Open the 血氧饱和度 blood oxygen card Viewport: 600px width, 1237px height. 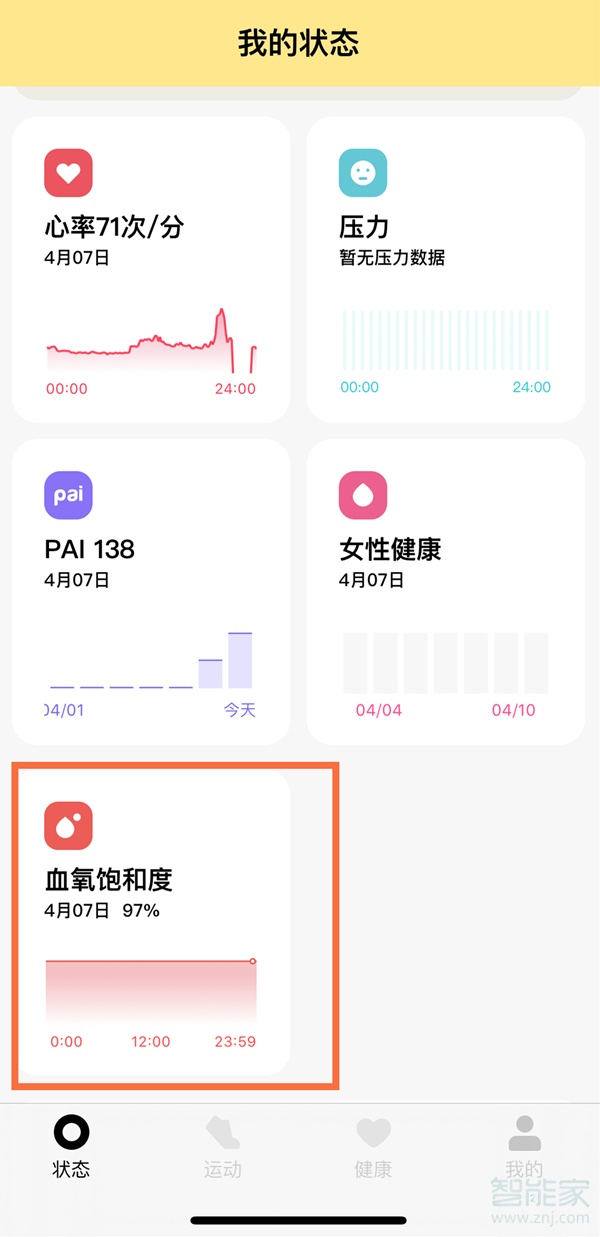tap(150, 922)
